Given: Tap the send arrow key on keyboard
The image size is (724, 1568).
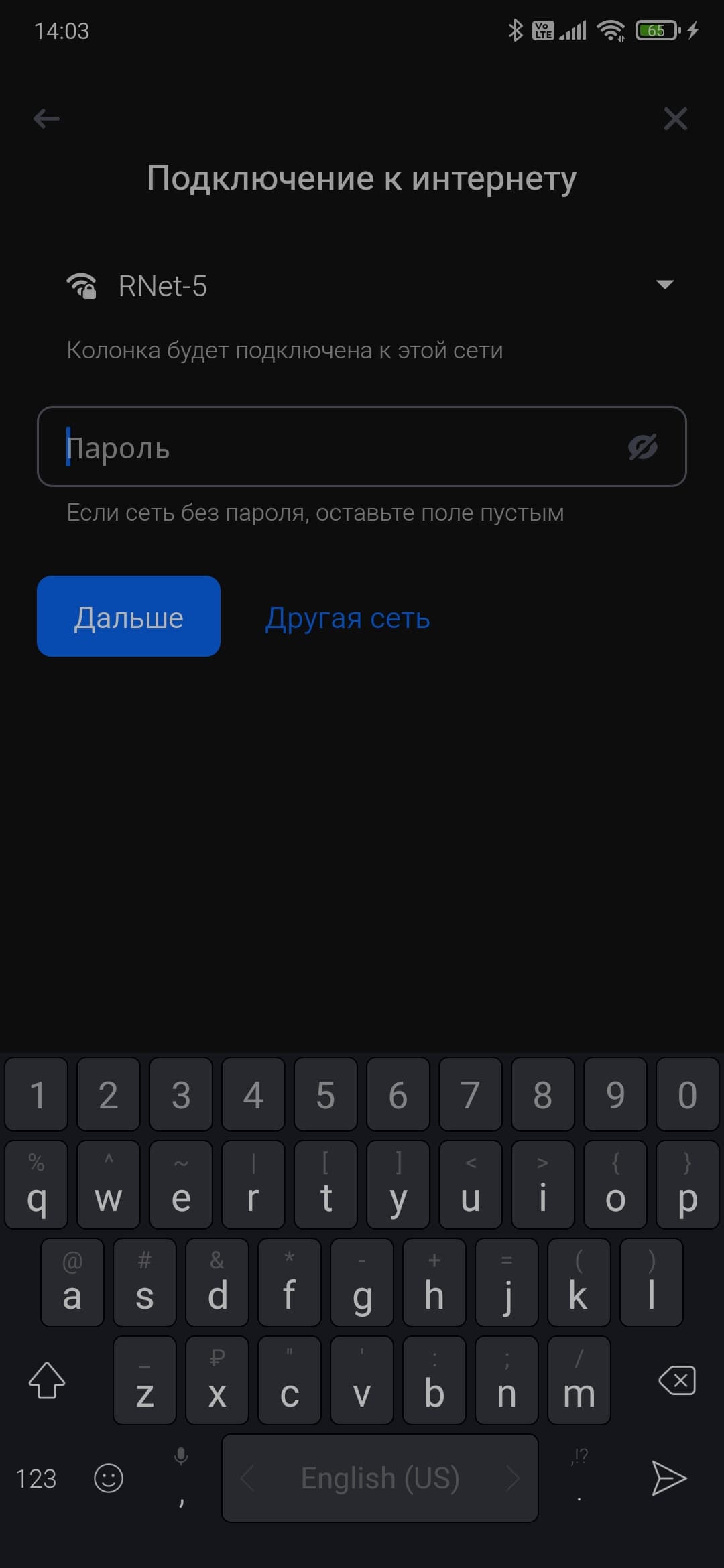Looking at the screenshot, I should (669, 1478).
